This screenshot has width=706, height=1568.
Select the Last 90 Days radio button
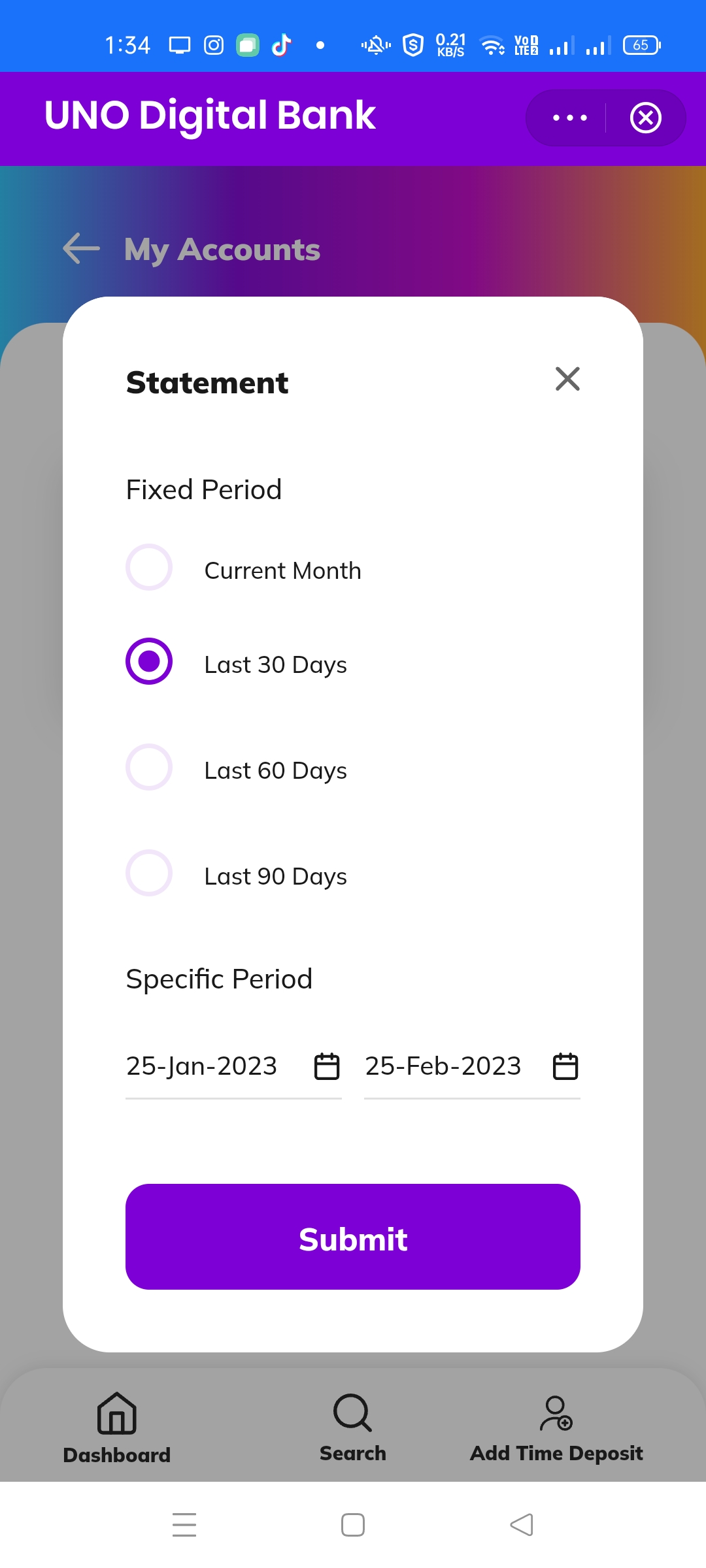click(x=149, y=874)
